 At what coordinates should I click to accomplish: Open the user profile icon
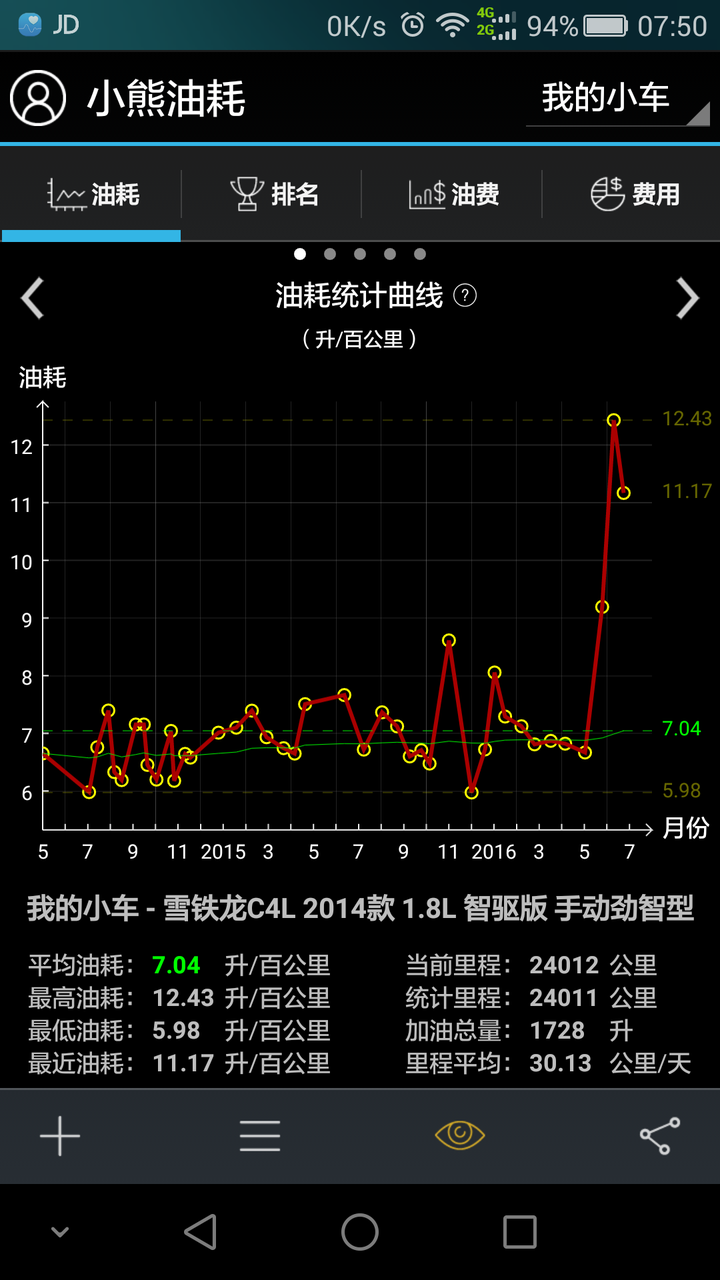pyautogui.click(x=38, y=98)
